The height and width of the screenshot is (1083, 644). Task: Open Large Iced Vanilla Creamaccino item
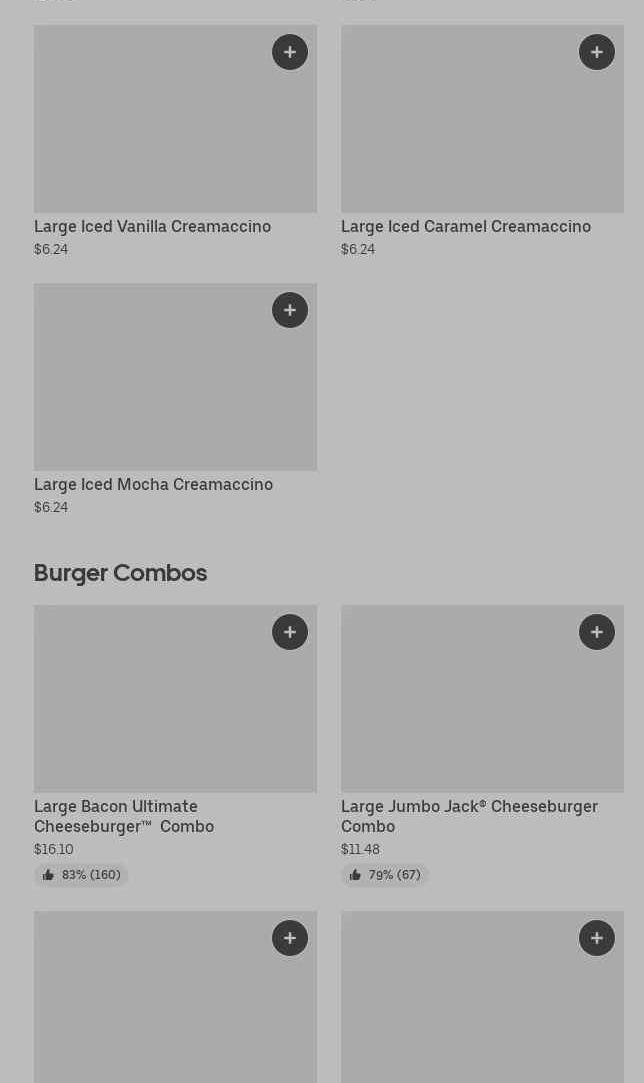[152, 226]
